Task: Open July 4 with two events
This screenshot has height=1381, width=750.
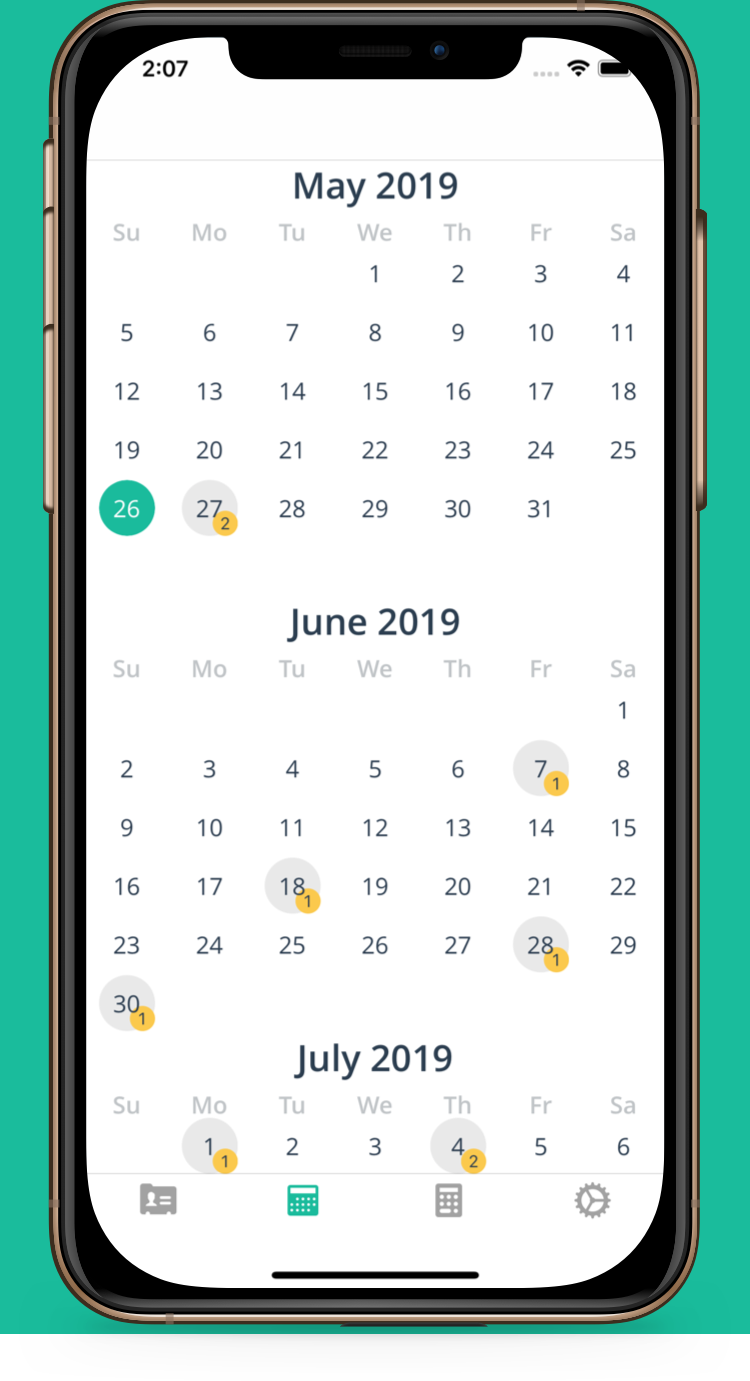Action: (458, 1146)
